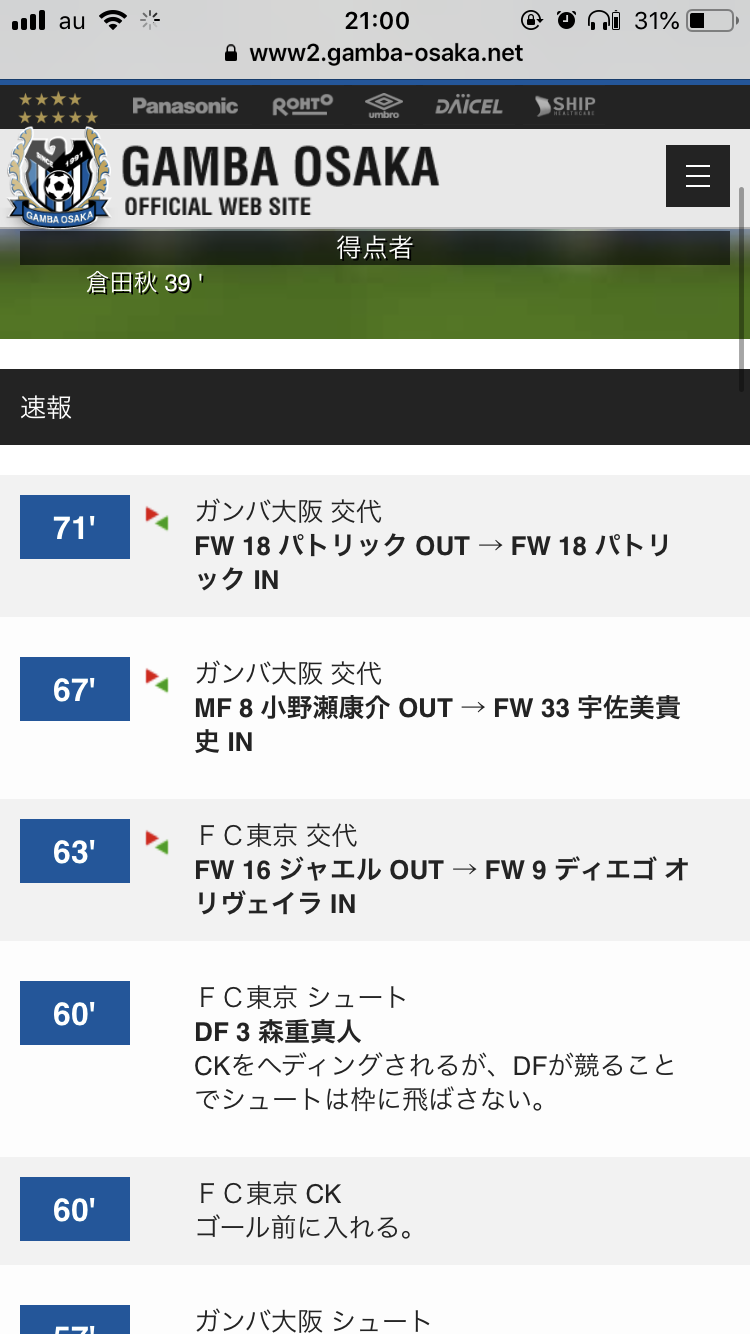Image resolution: width=750 pixels, height=1334 pixels.
Task: Open the Rohto sponsor link
Action: [302, 105]
